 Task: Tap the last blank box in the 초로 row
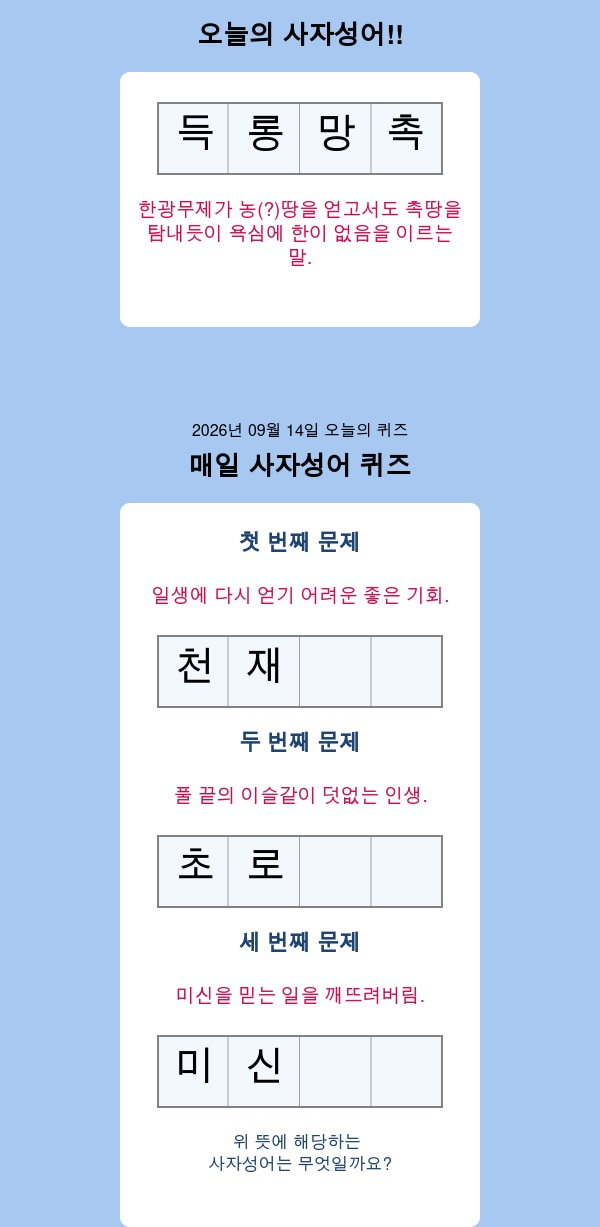406,871
